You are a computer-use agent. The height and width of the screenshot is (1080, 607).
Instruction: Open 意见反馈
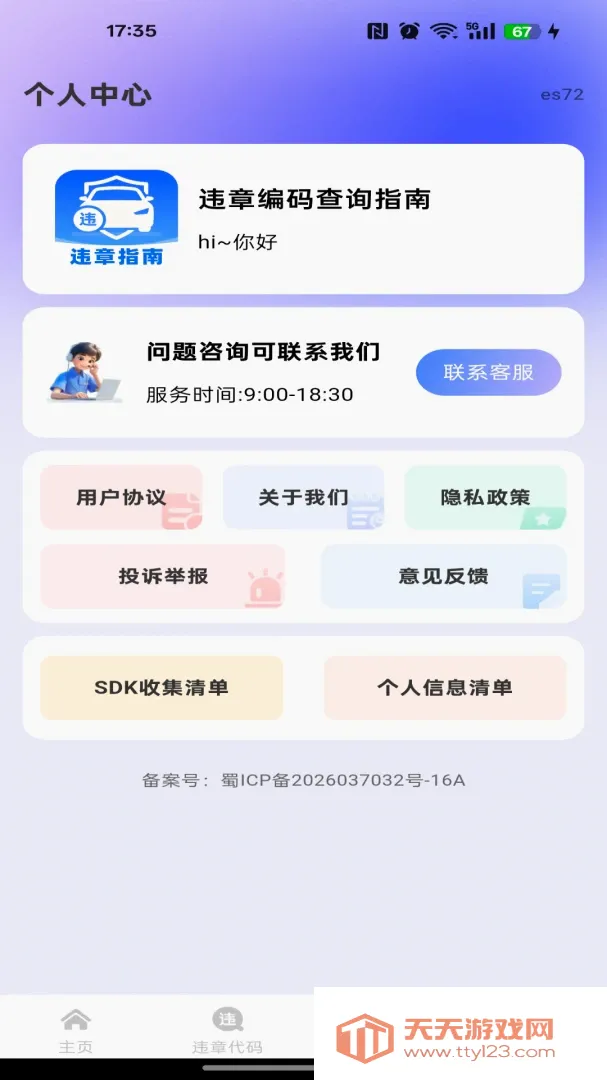click(x=444, y=577)
